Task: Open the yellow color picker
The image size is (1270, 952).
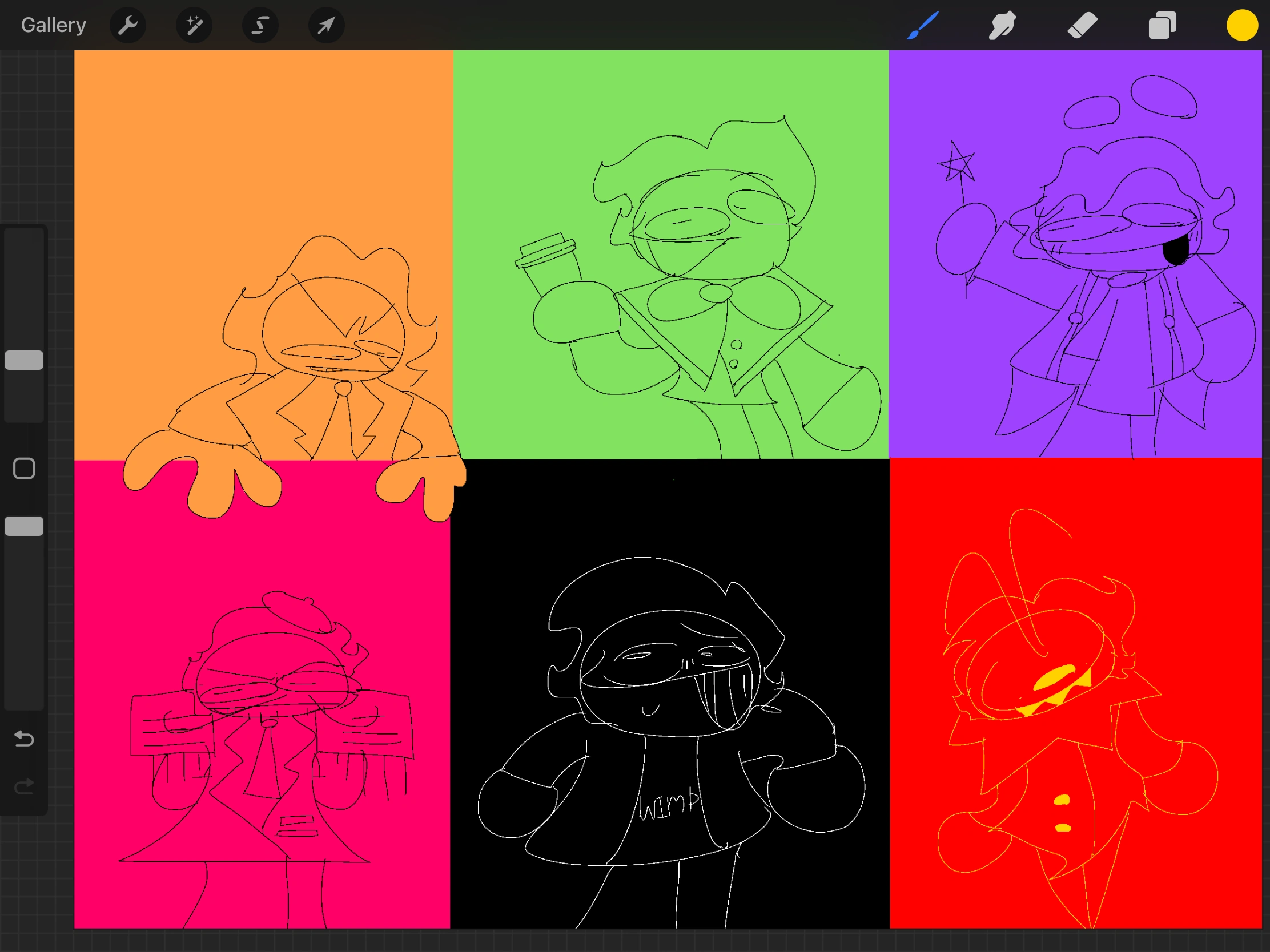Action: [1242, 25]
